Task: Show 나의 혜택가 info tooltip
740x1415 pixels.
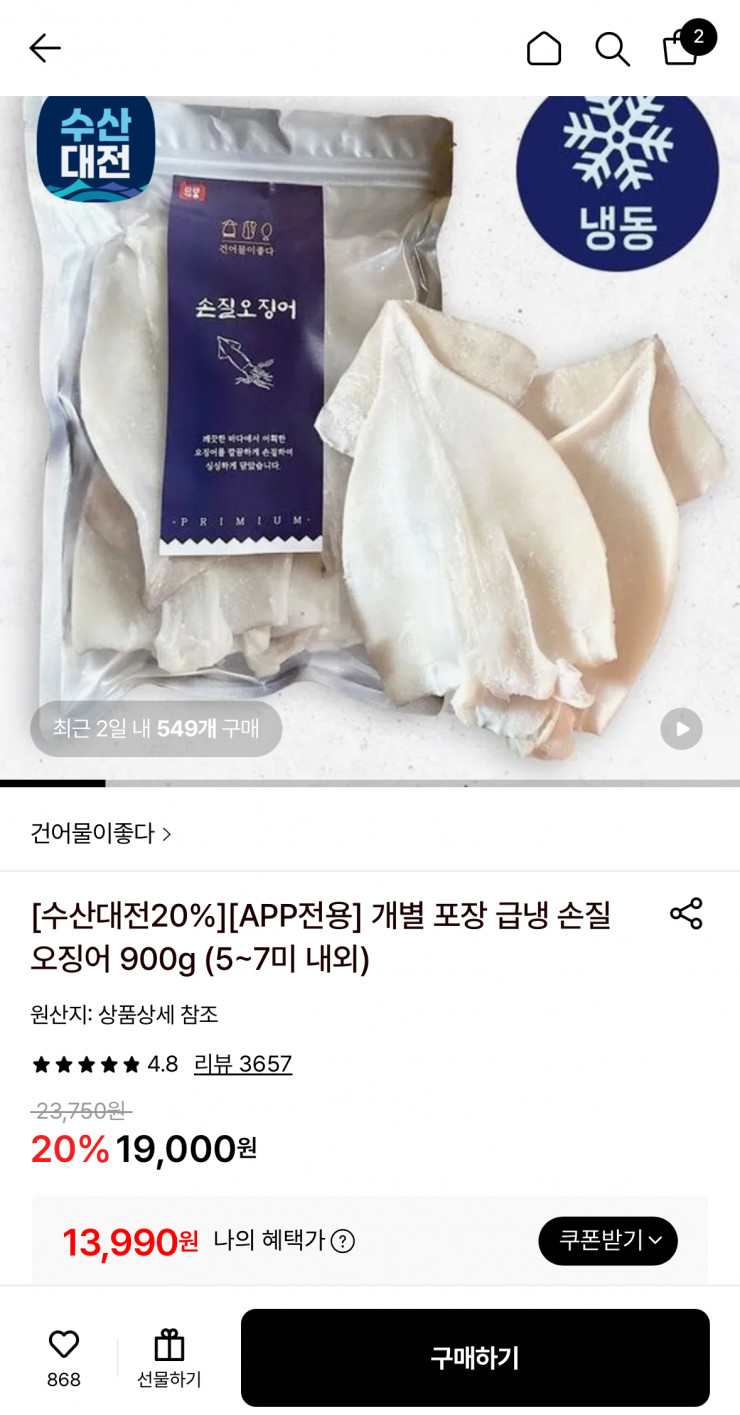Action: click(x=343, y=1241)
